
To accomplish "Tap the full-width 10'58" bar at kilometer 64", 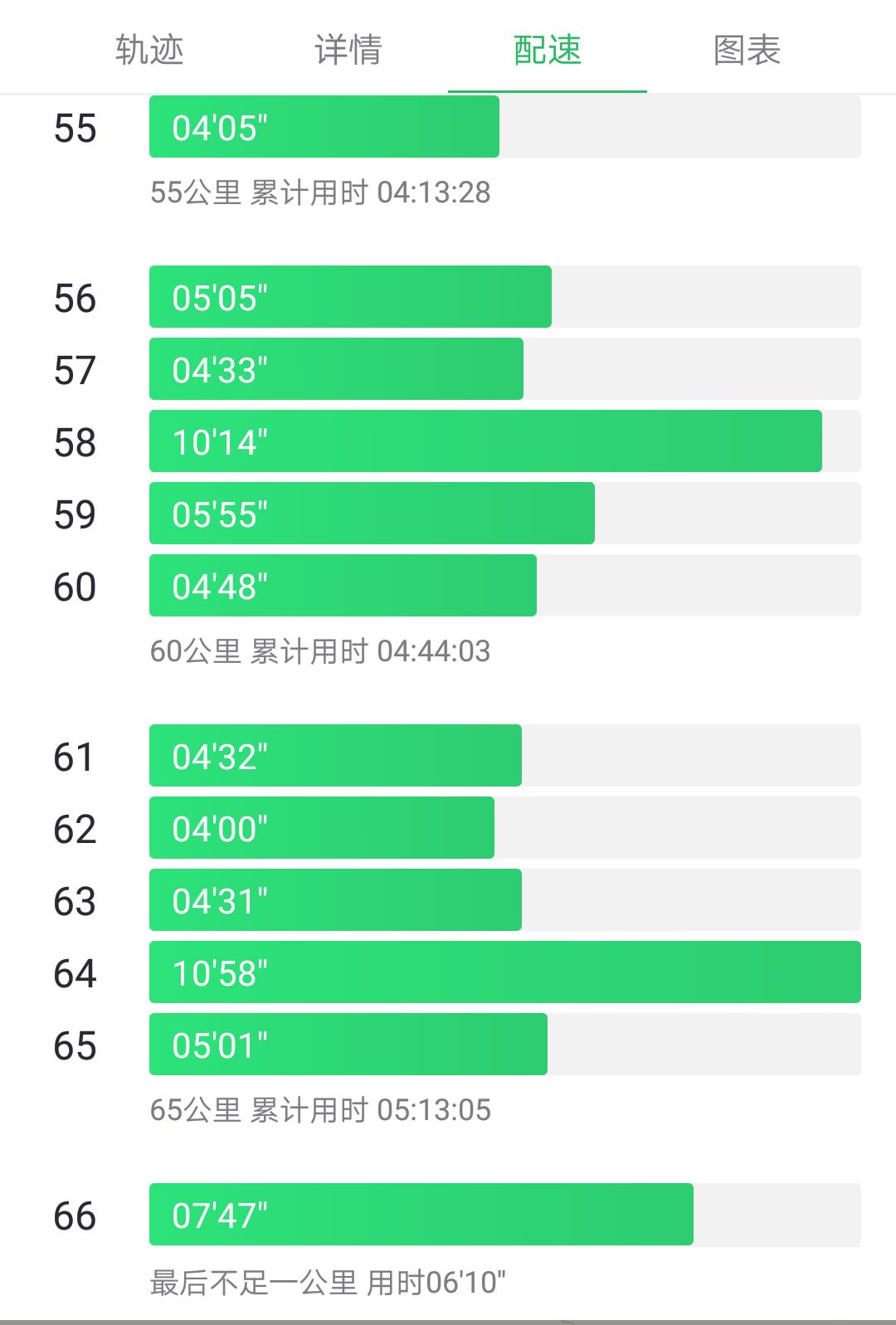I will coord(505,973).
